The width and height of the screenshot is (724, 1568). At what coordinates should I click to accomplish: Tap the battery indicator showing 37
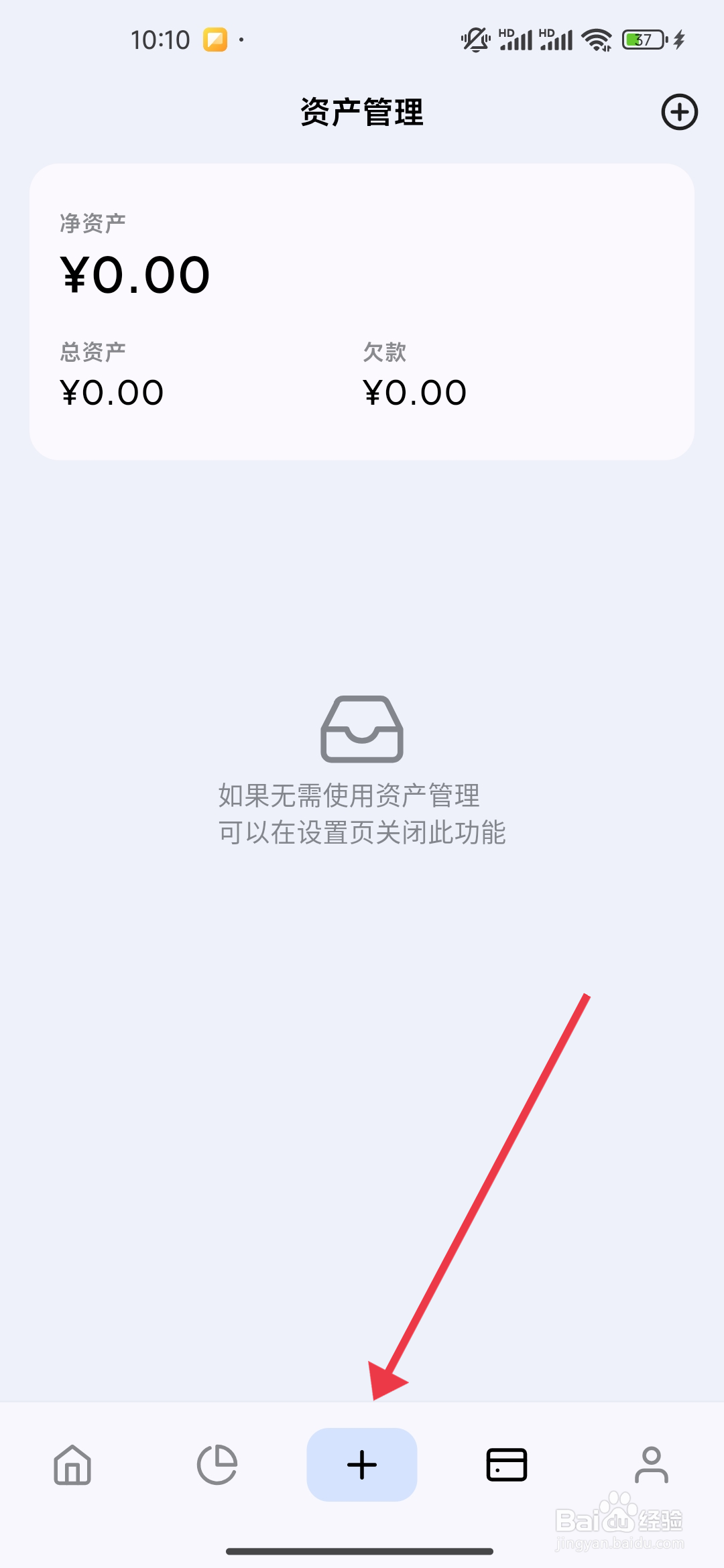[642, 40]
